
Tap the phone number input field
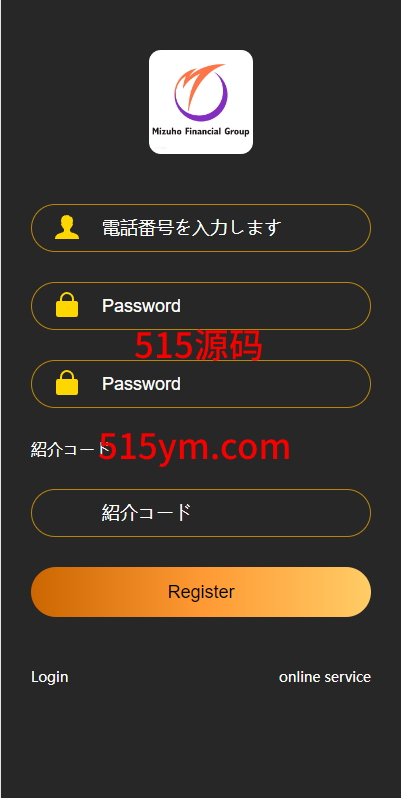coord(200,228)
